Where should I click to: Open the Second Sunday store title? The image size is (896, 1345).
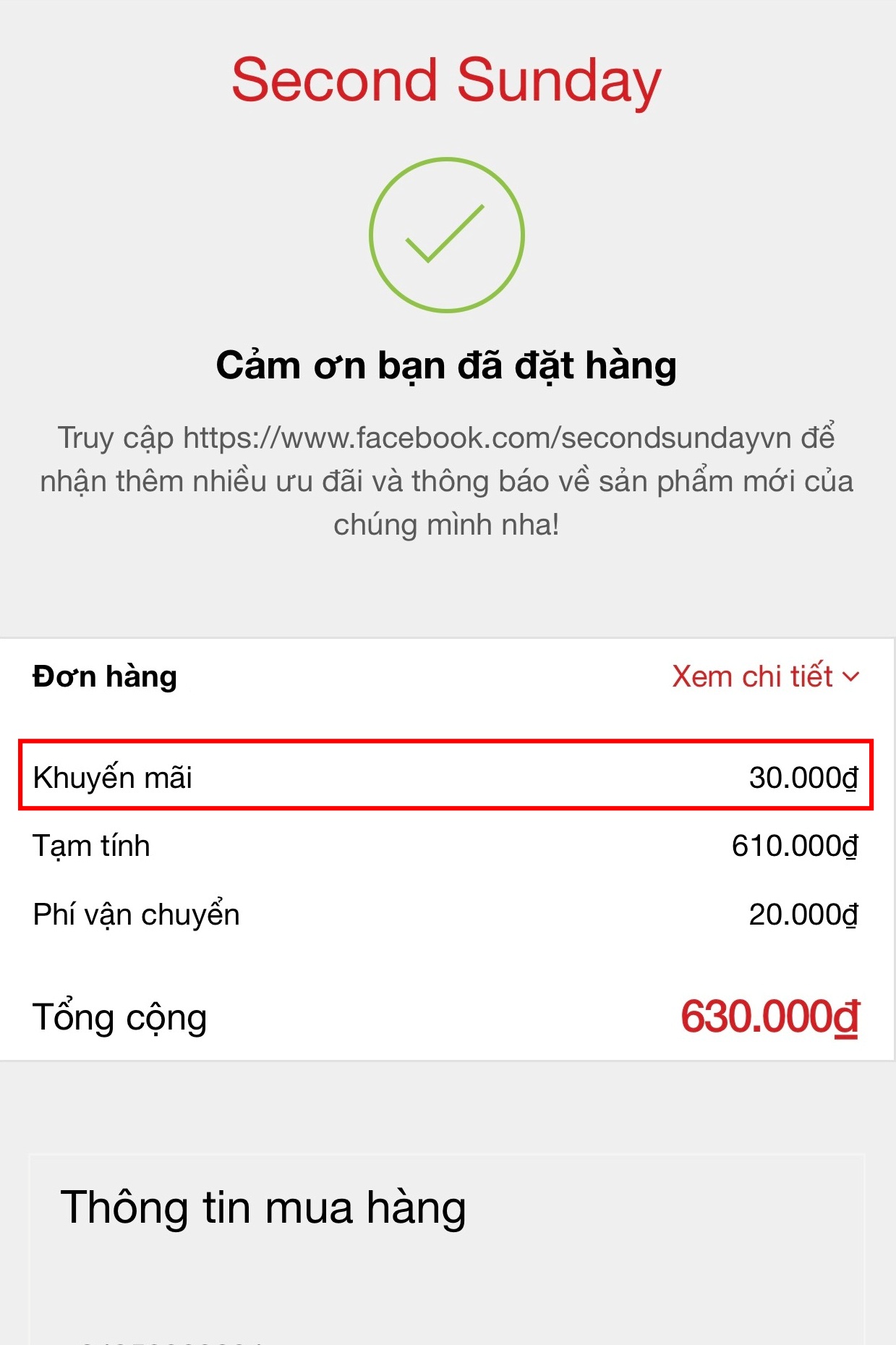click(x=446, y=80)
